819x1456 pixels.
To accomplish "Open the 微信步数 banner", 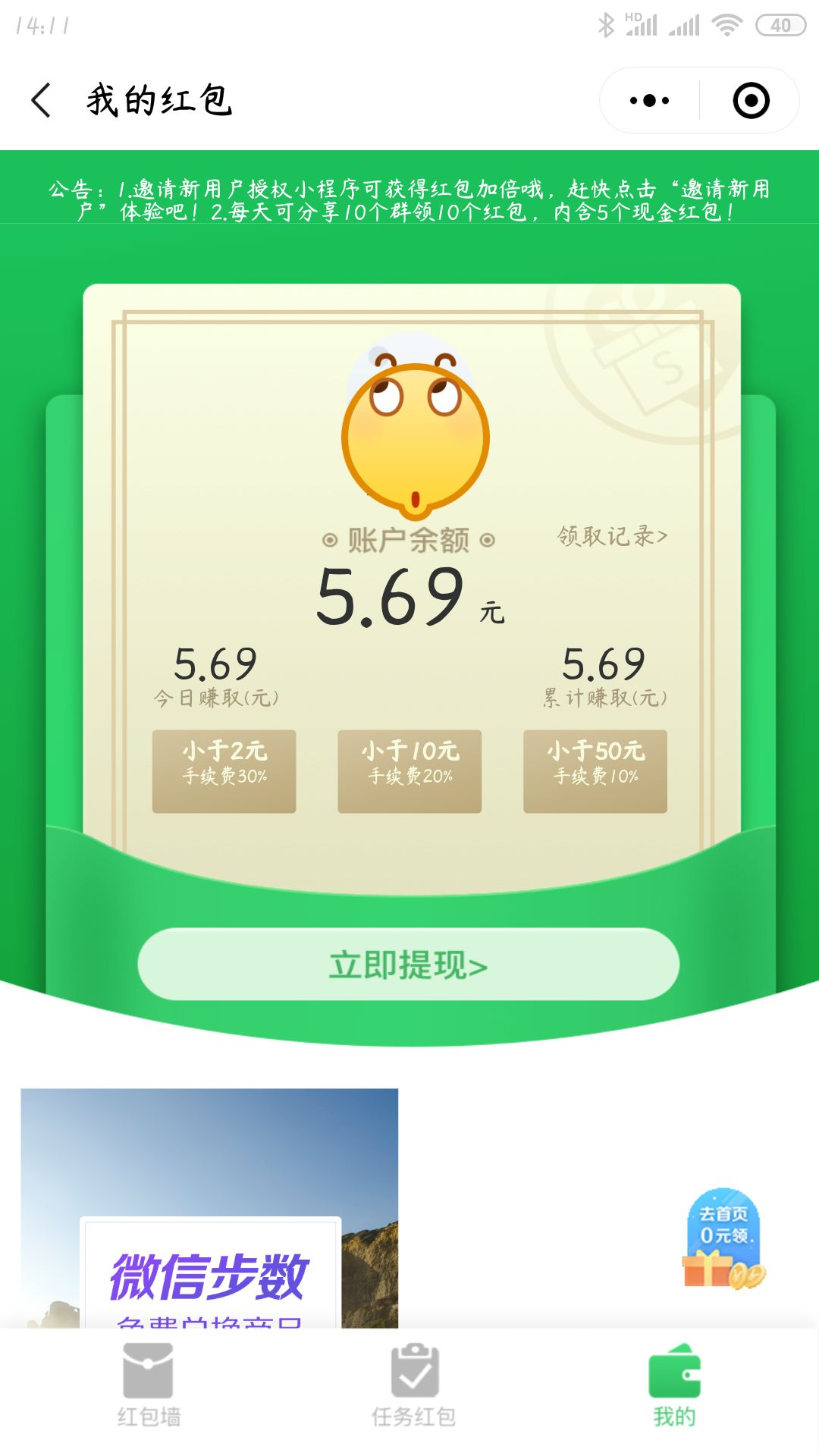I will pyautogui.click(x=209, y=1207).
